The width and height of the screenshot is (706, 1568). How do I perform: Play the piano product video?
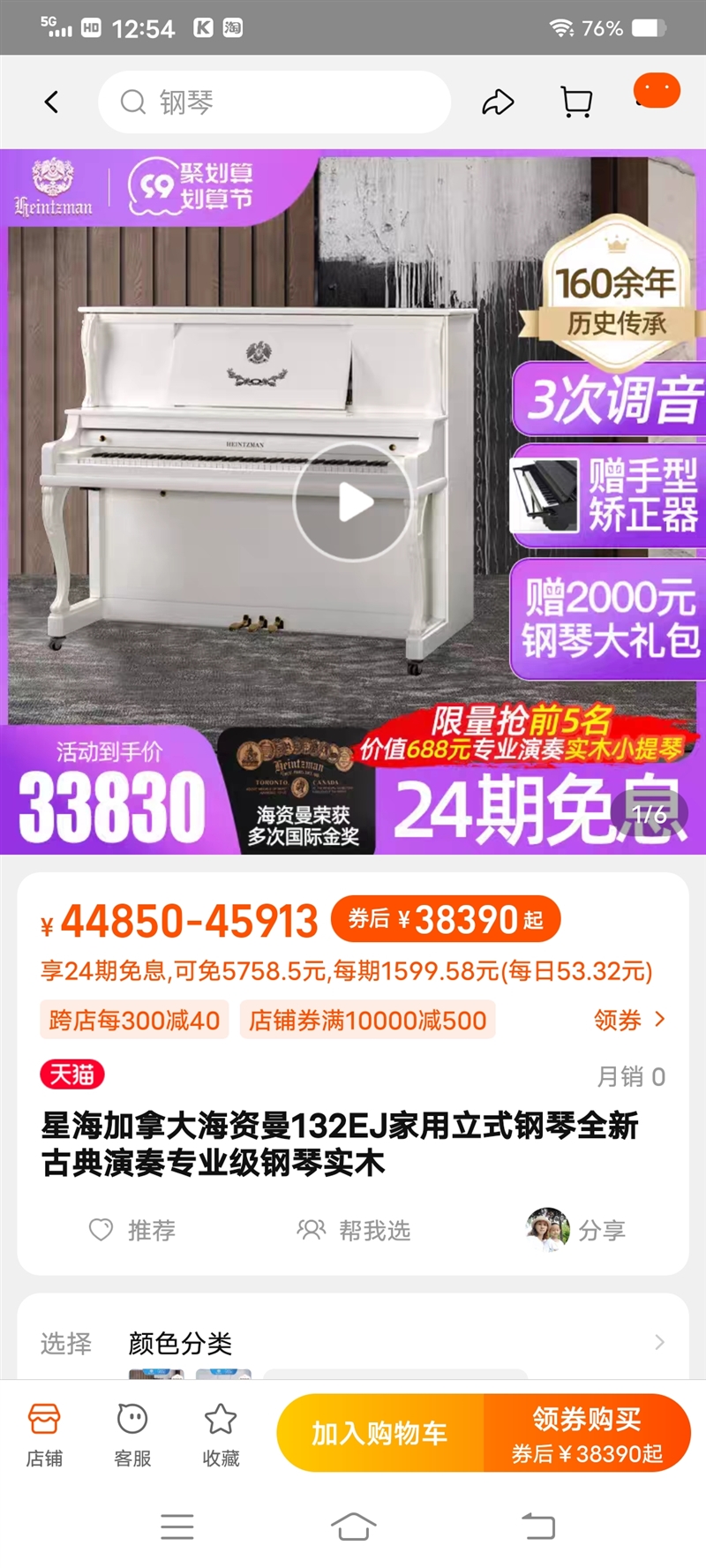tap(353, 502)
